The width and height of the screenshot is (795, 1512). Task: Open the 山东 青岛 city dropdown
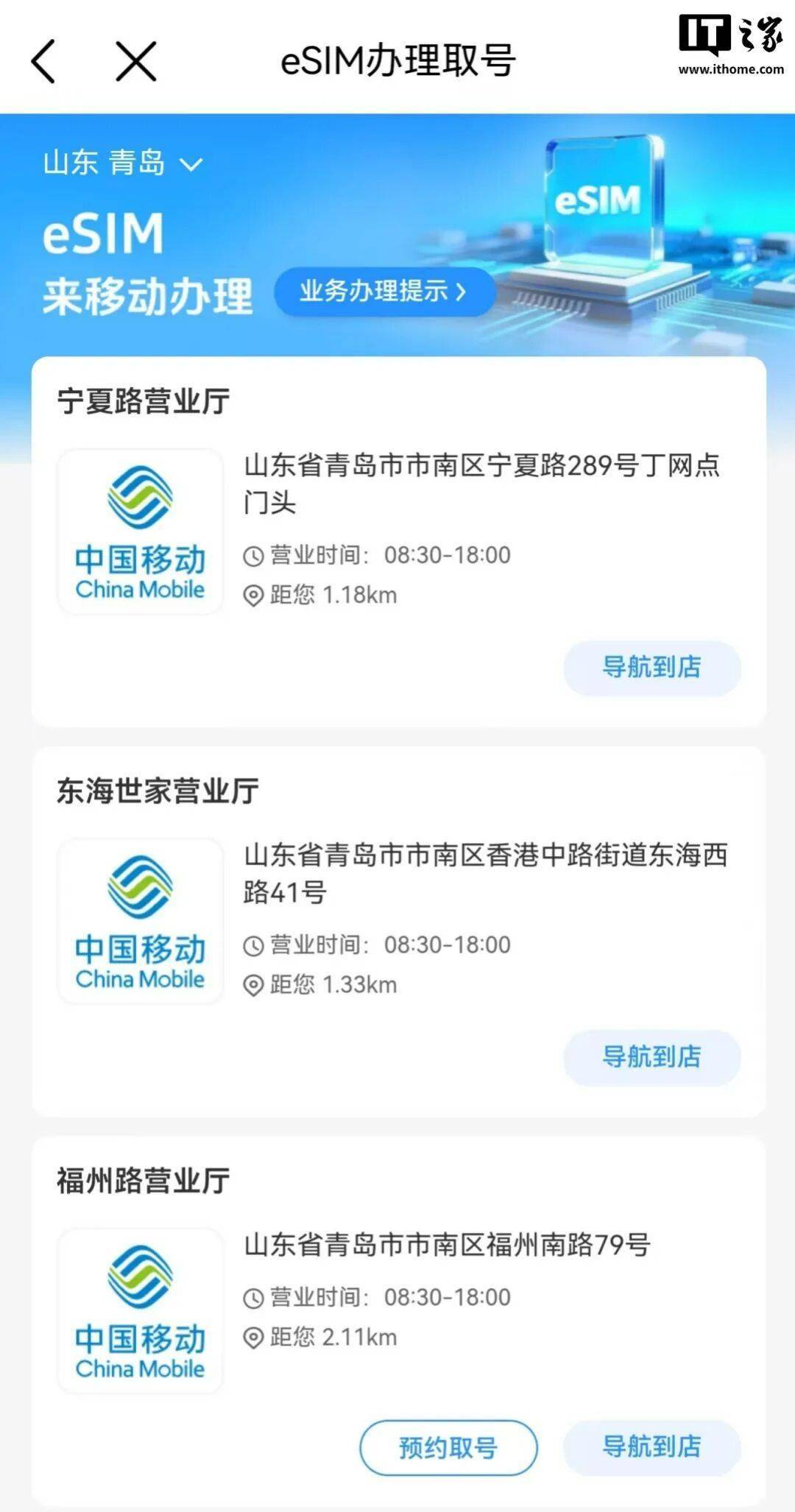(x=121, y=163)
